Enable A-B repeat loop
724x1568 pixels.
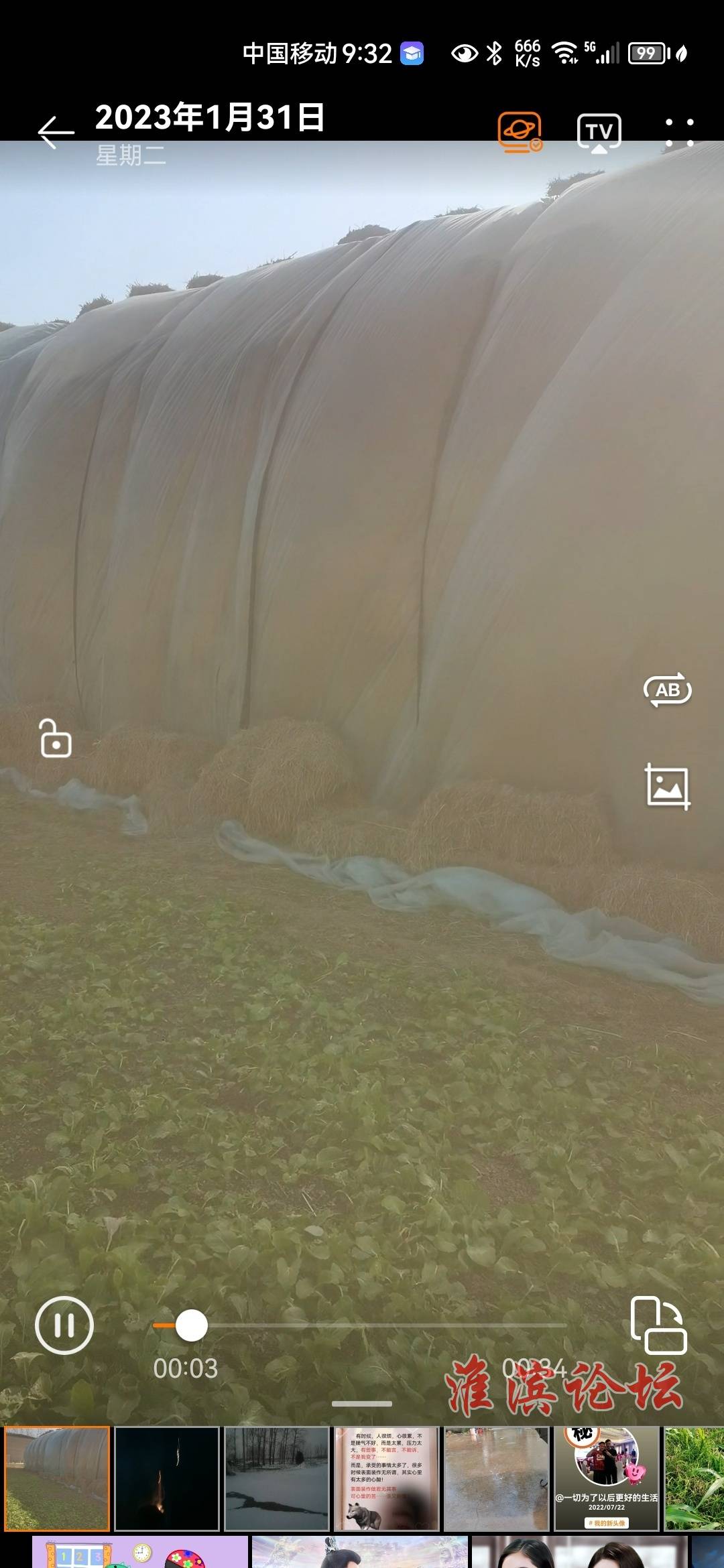[667, 690]
